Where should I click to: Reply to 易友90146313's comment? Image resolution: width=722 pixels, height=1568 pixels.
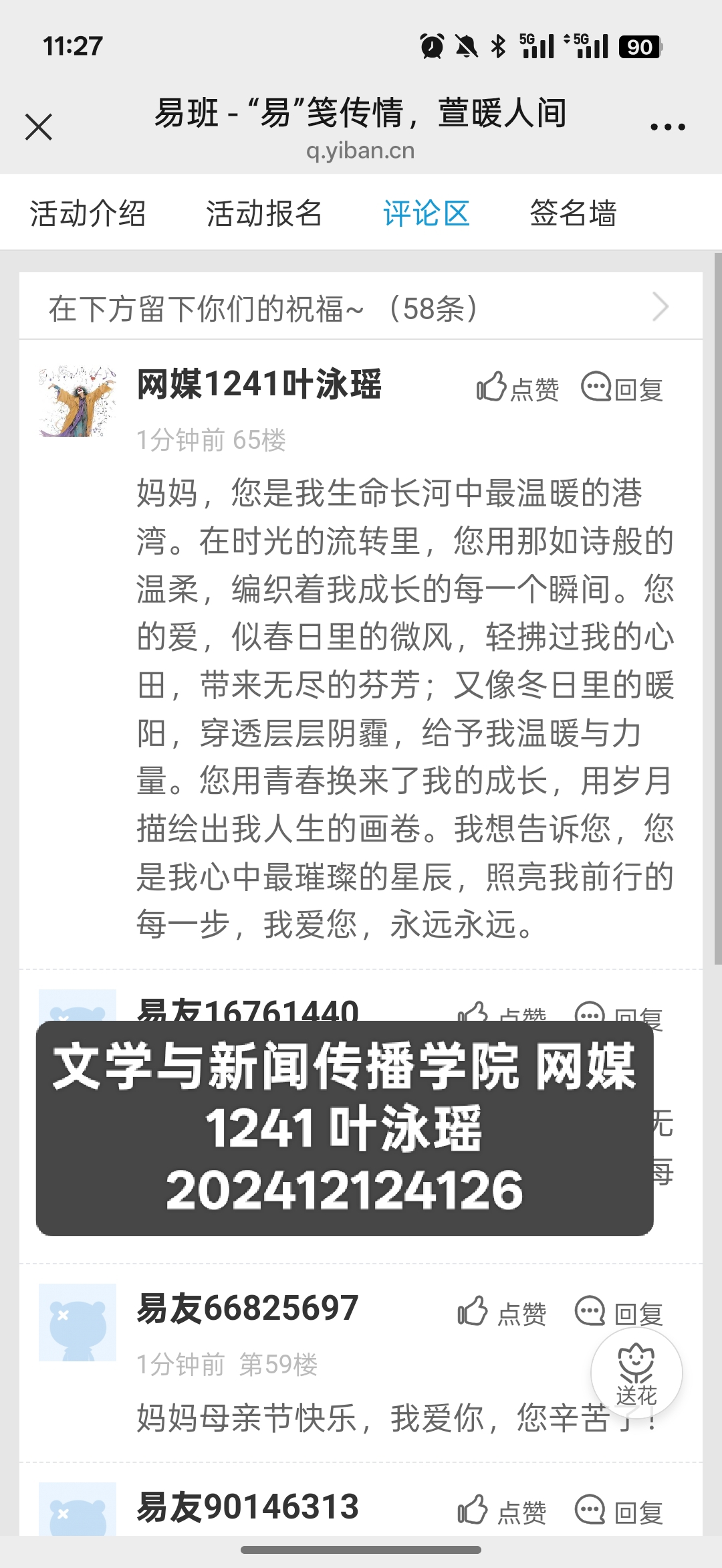click(x=619, y=1510)
